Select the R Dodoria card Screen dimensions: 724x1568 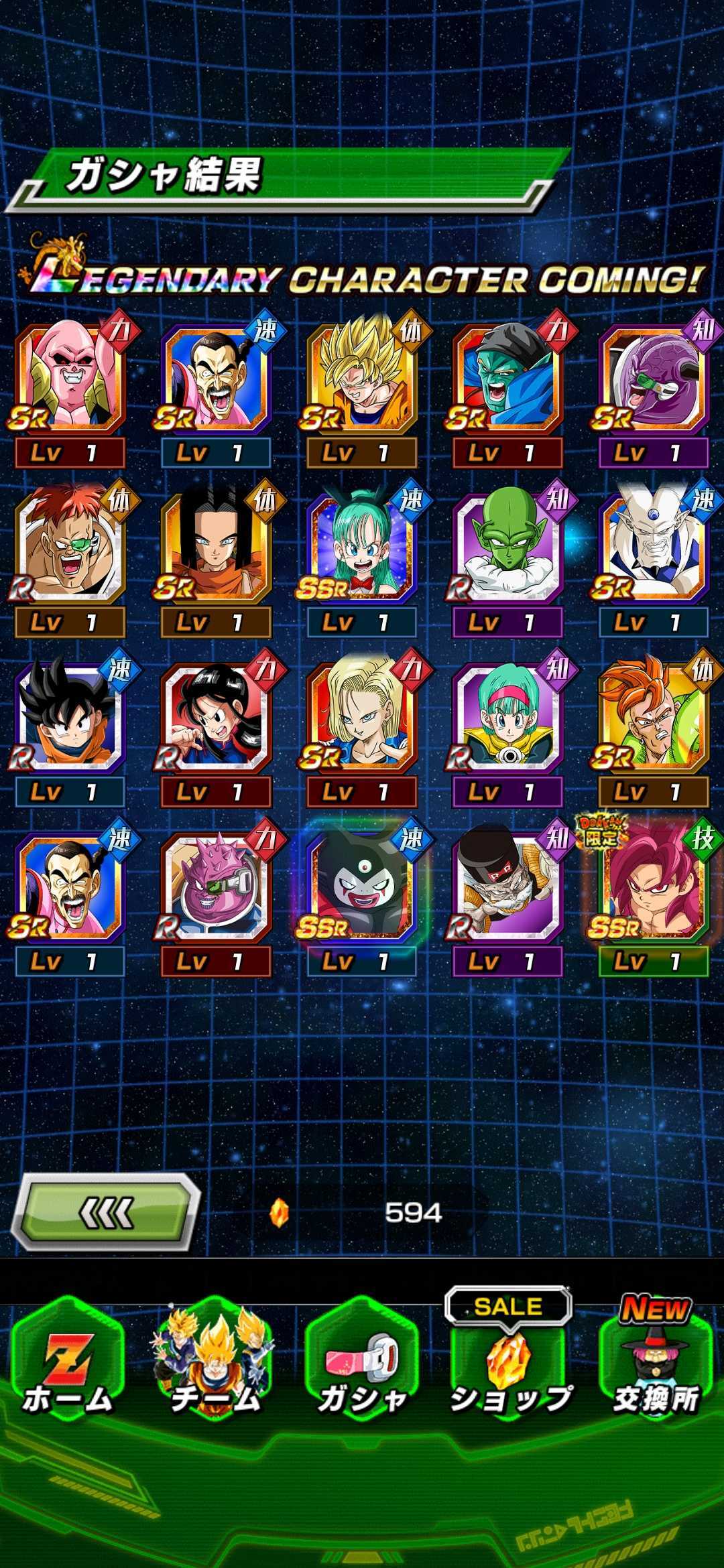point(216,885)
